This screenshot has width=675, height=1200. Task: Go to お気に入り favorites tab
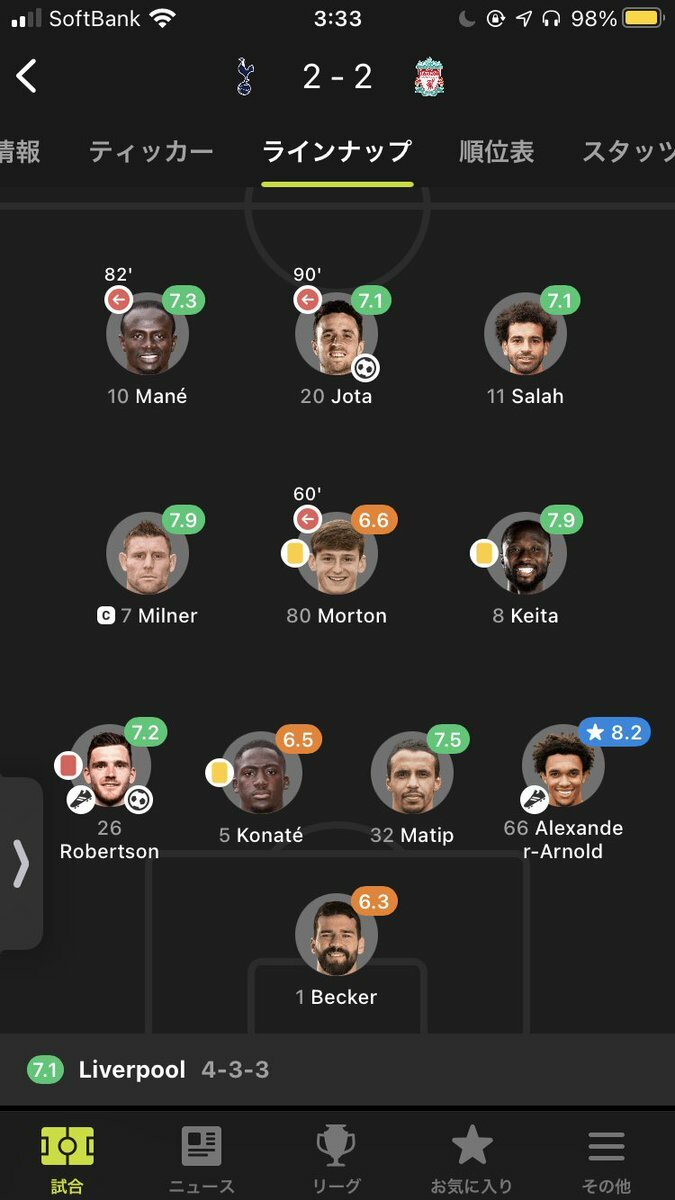(x=471, y=1160)
